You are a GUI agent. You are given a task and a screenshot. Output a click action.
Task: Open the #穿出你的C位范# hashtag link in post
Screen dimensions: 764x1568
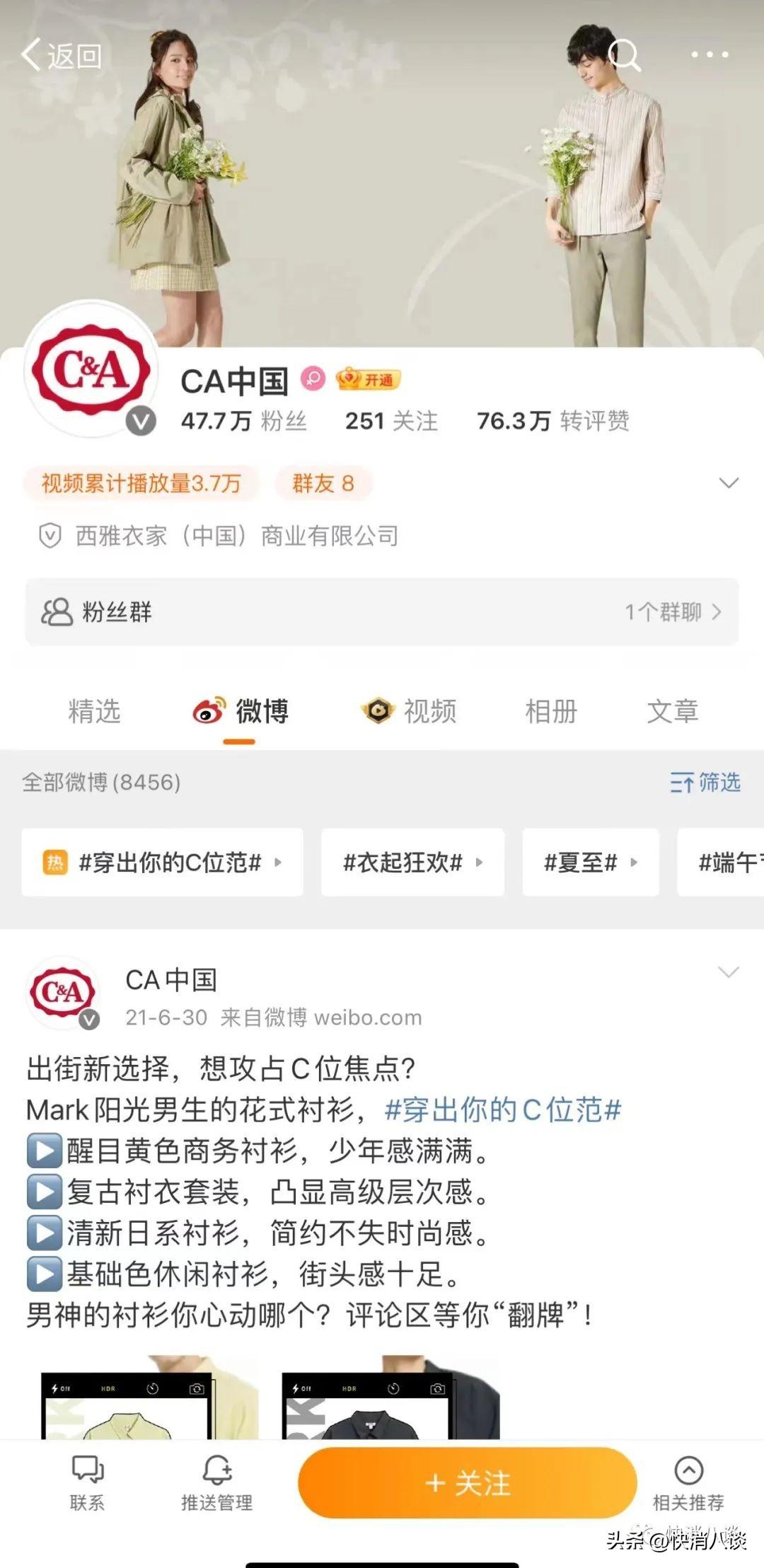503,1109
